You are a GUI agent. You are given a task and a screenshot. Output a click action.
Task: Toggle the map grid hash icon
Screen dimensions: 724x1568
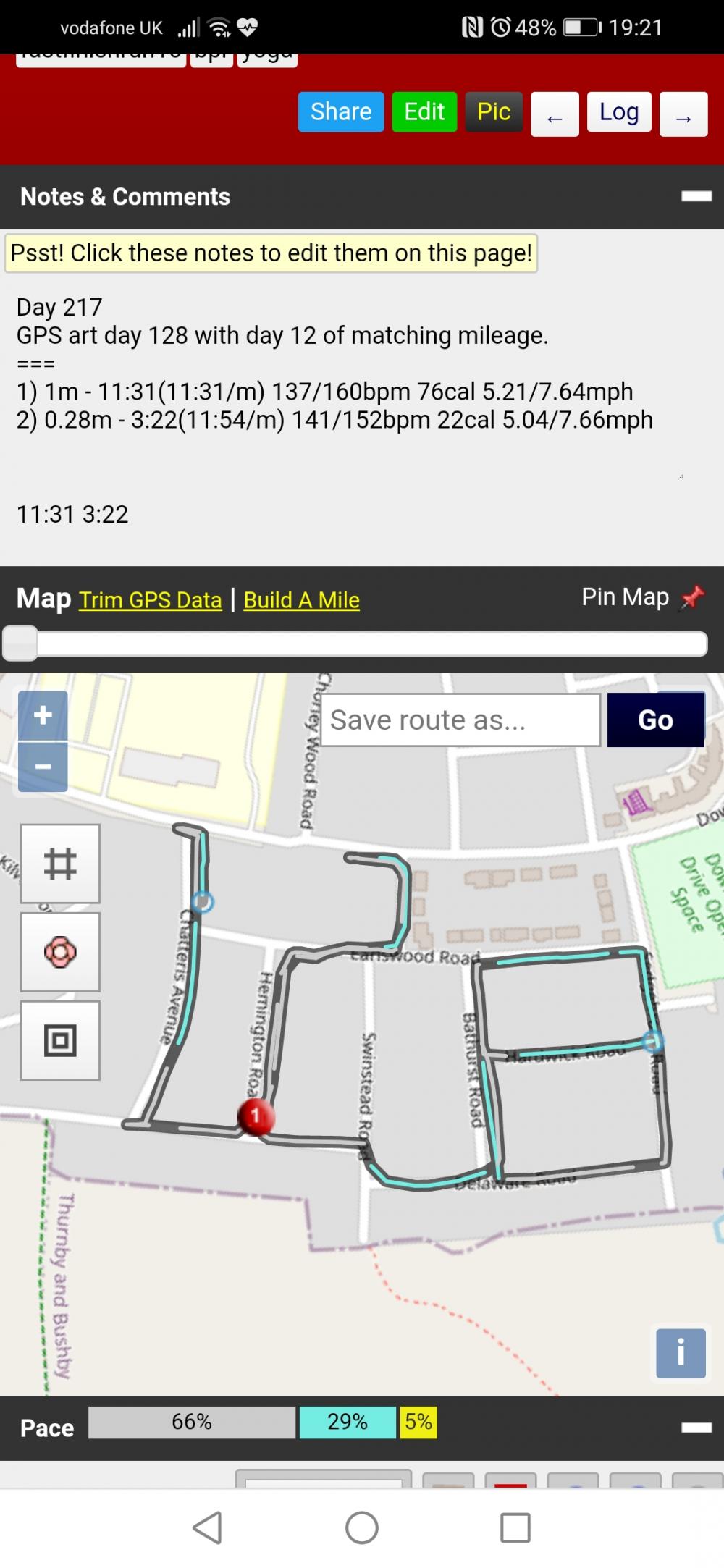60,864
